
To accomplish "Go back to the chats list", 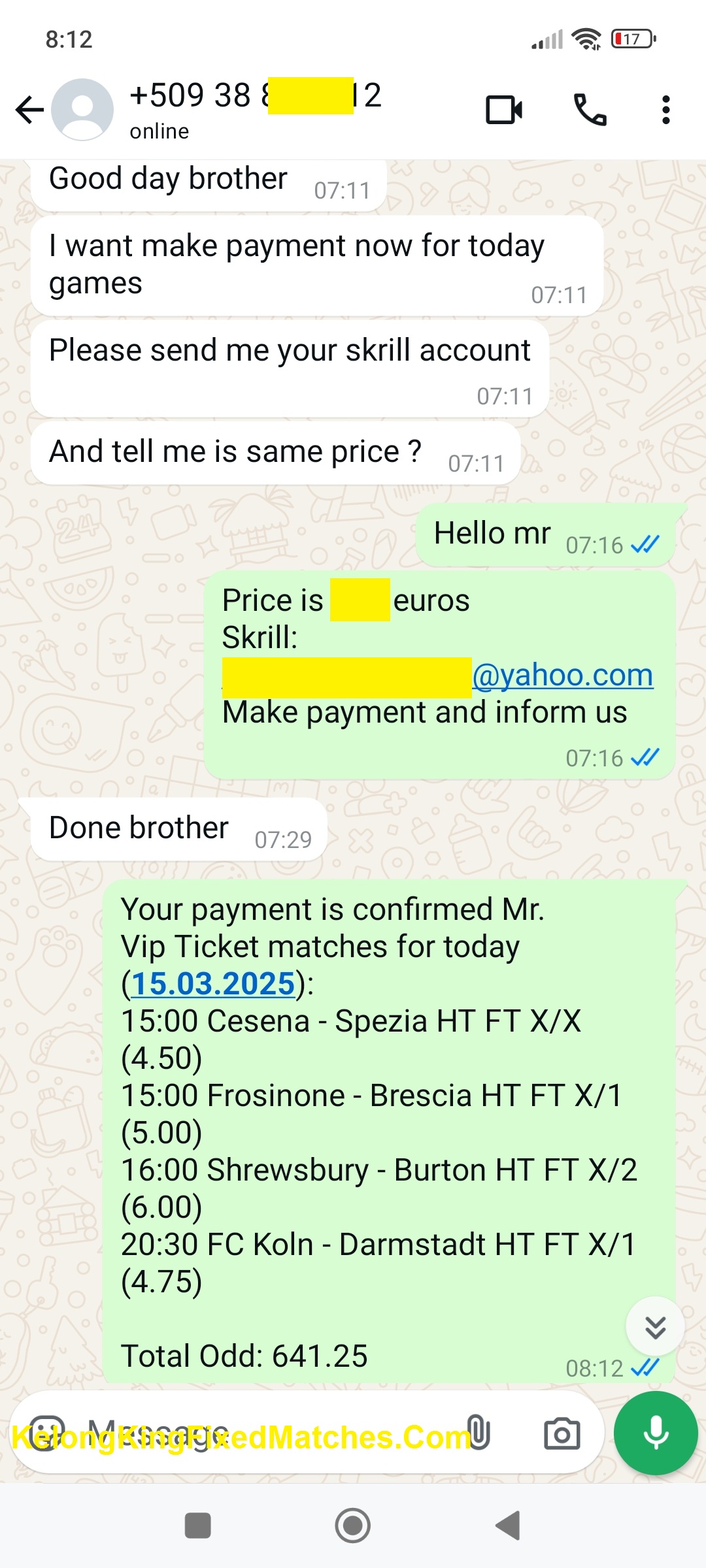I will pyautogui.click(x=29, y=109).
